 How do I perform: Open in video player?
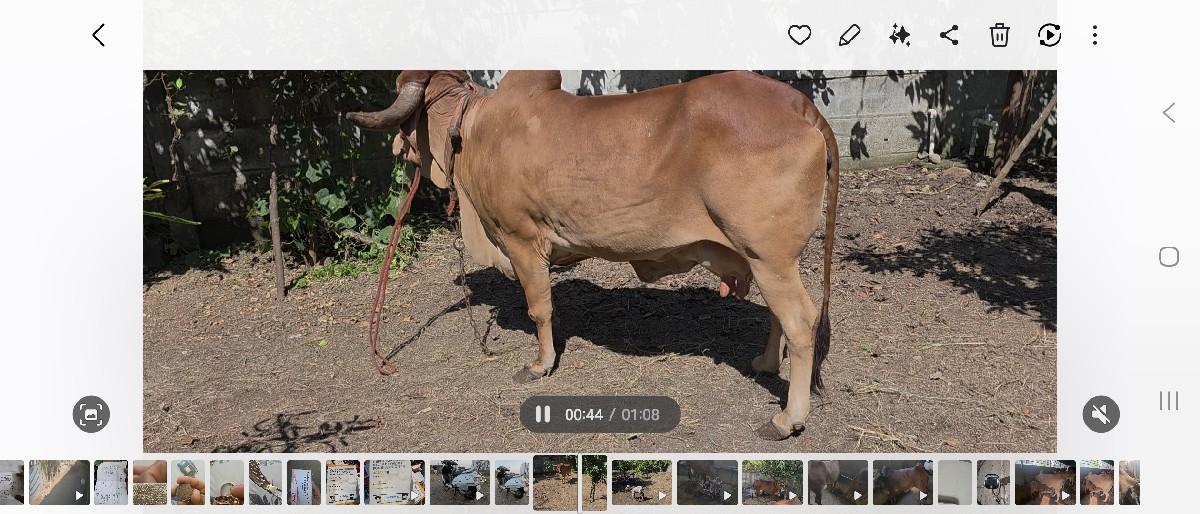(1049, 36)
